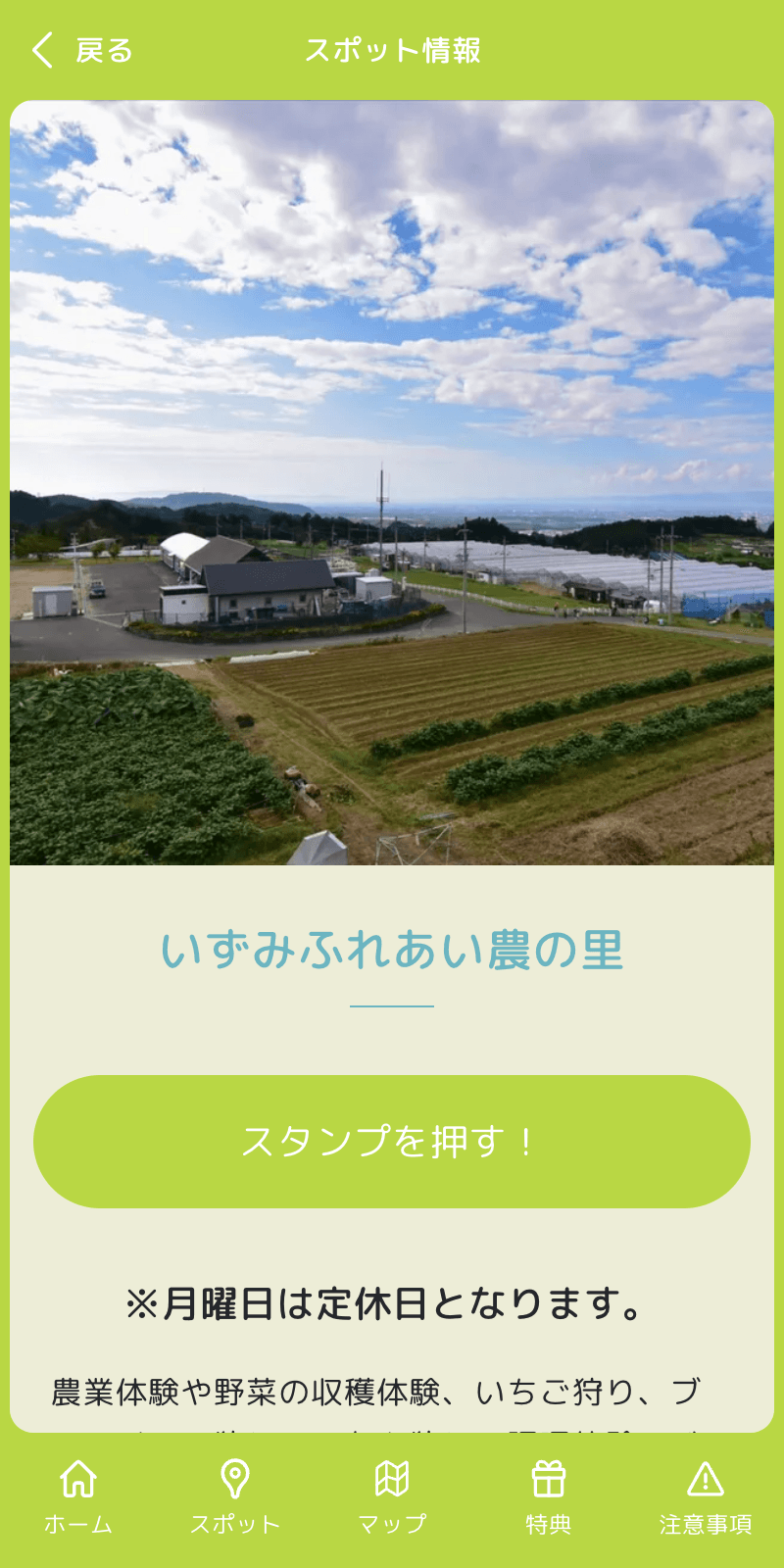The width and height of the screenshot is (784, 1568).
Task: Tap the 月曜日は定休日 notice text
Action: click(392, 1305)
